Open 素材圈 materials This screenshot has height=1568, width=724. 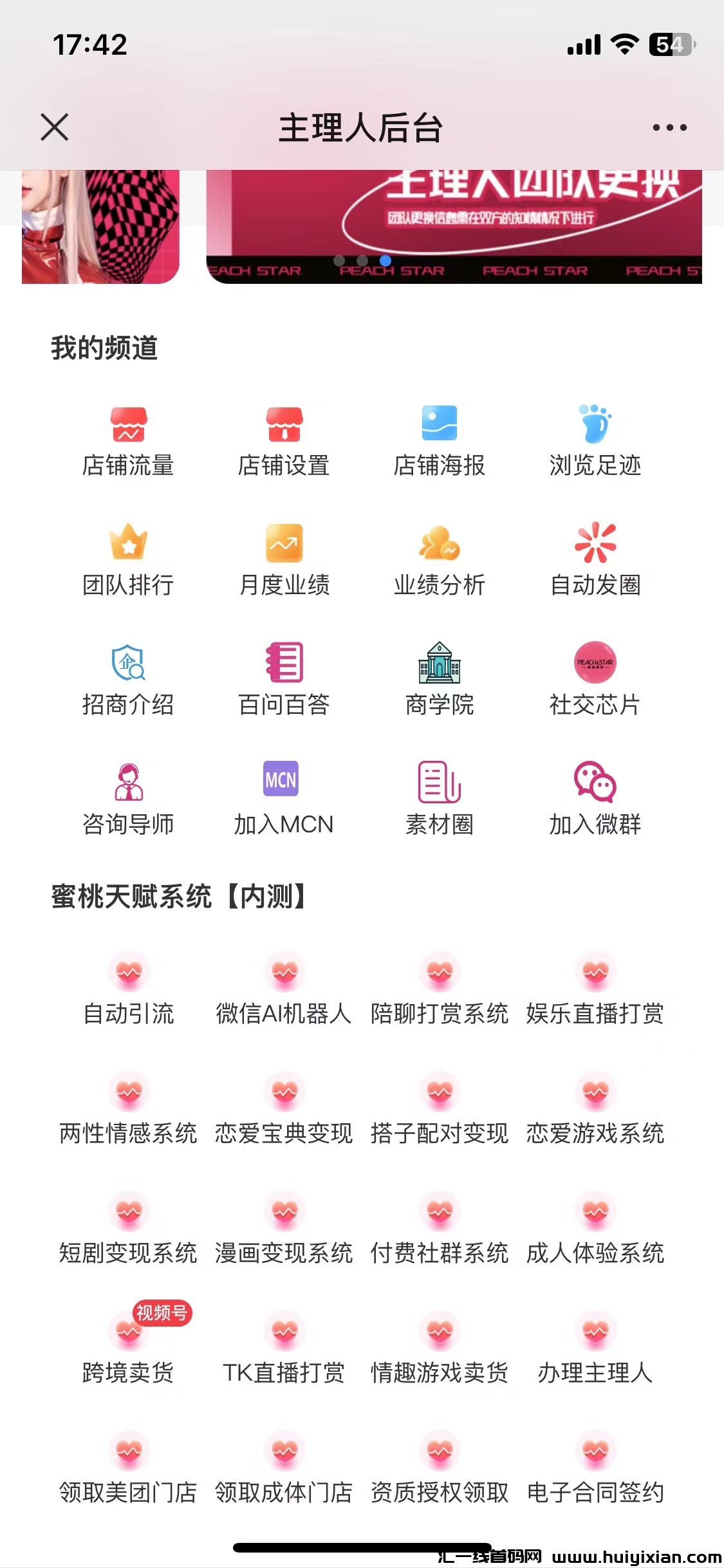[440, 799]
